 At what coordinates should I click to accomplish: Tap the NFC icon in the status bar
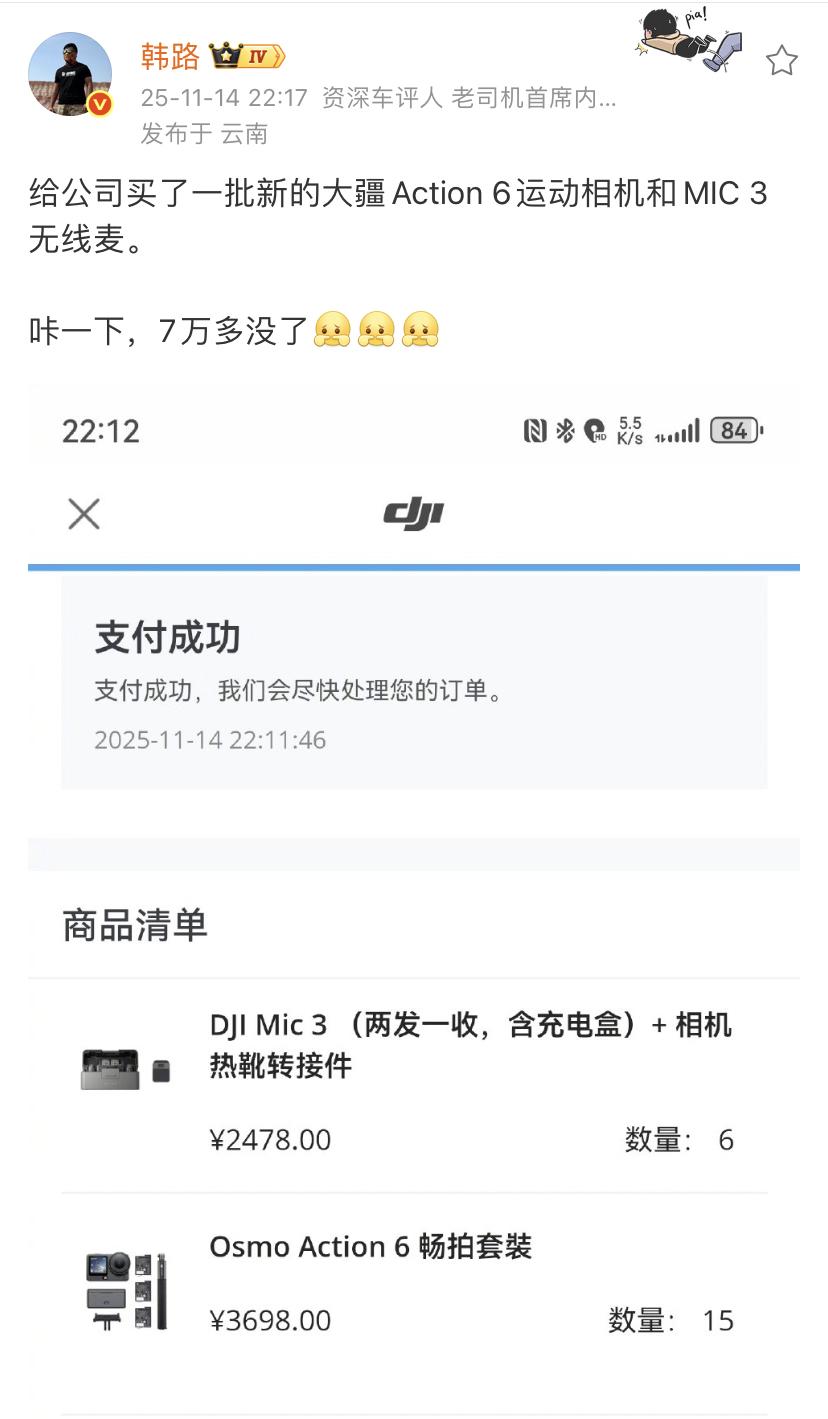coord(535,430)
